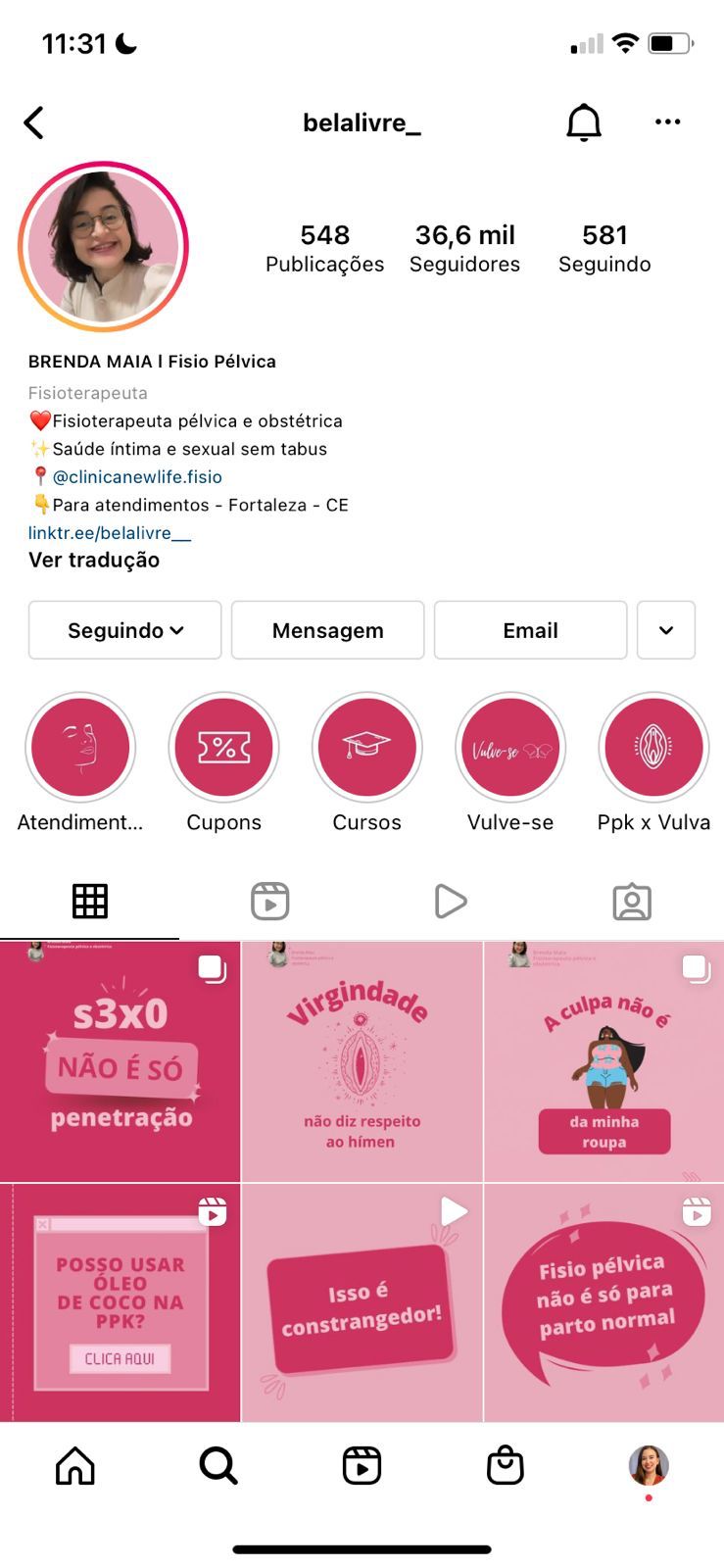The height and width of the screenshot is (1568, 724).
Task: View the profile picture story
Action: point(103,246)
